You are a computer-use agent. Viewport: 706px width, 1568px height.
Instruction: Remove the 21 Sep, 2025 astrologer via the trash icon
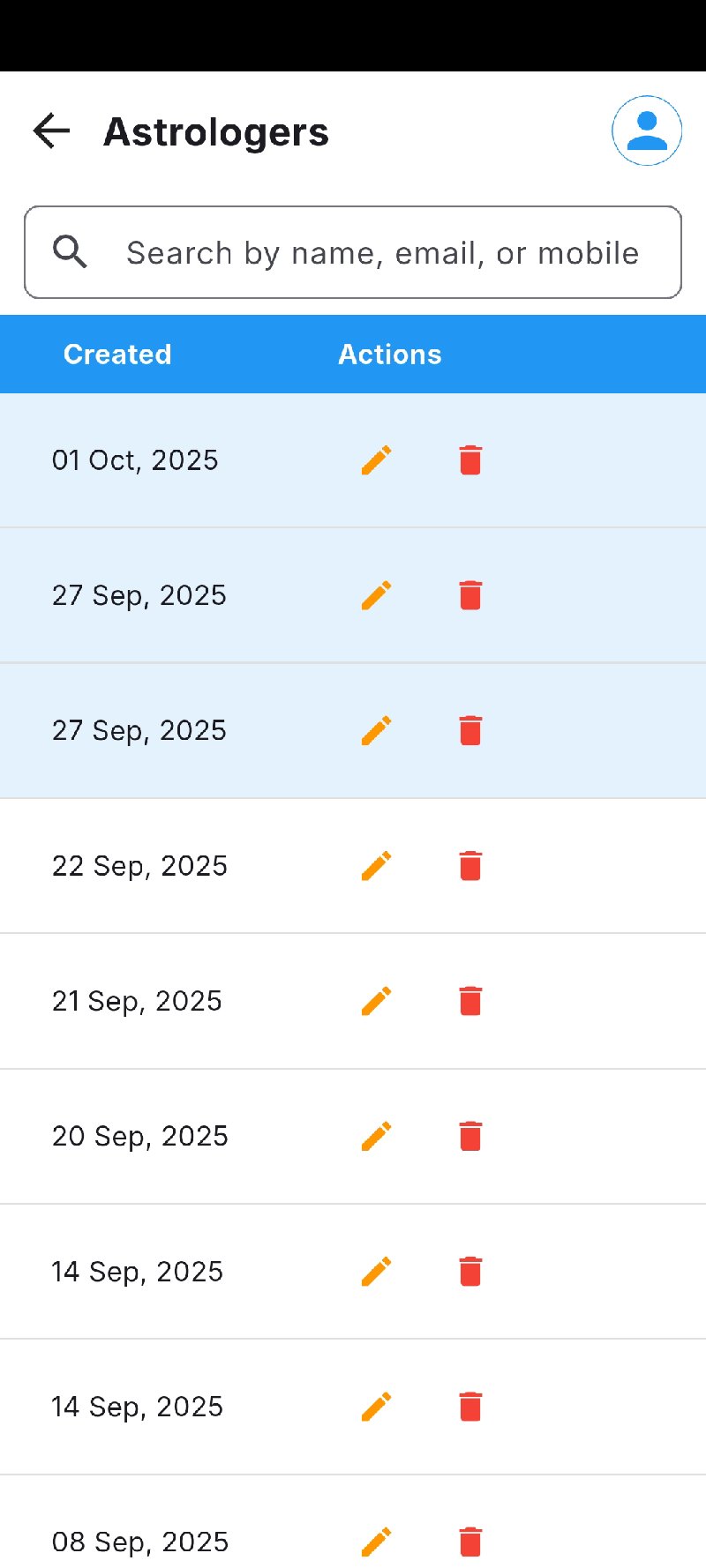pos(470,1001)
